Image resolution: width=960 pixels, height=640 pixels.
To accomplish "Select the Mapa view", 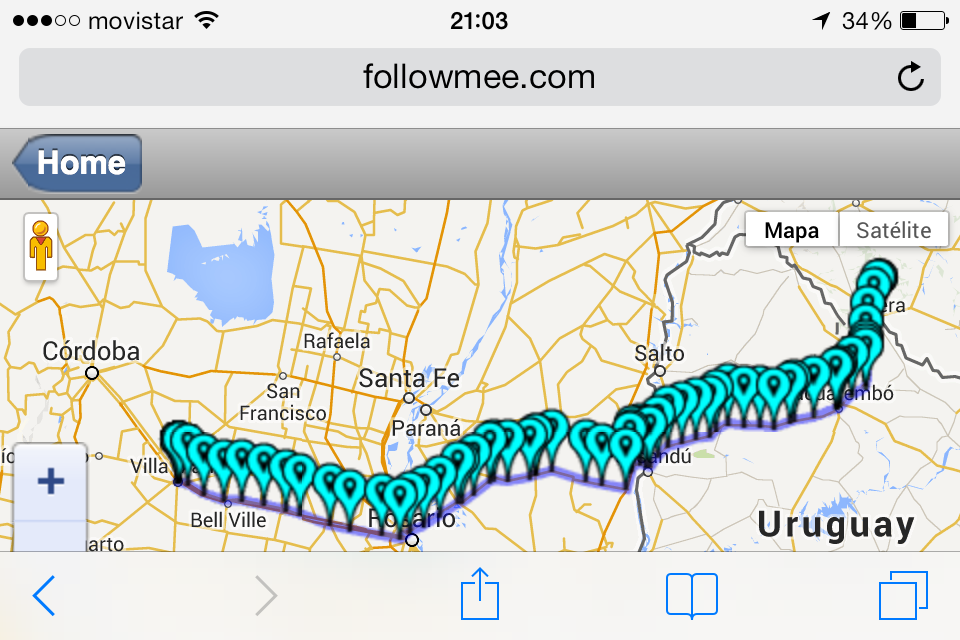I will pos(791,230).
